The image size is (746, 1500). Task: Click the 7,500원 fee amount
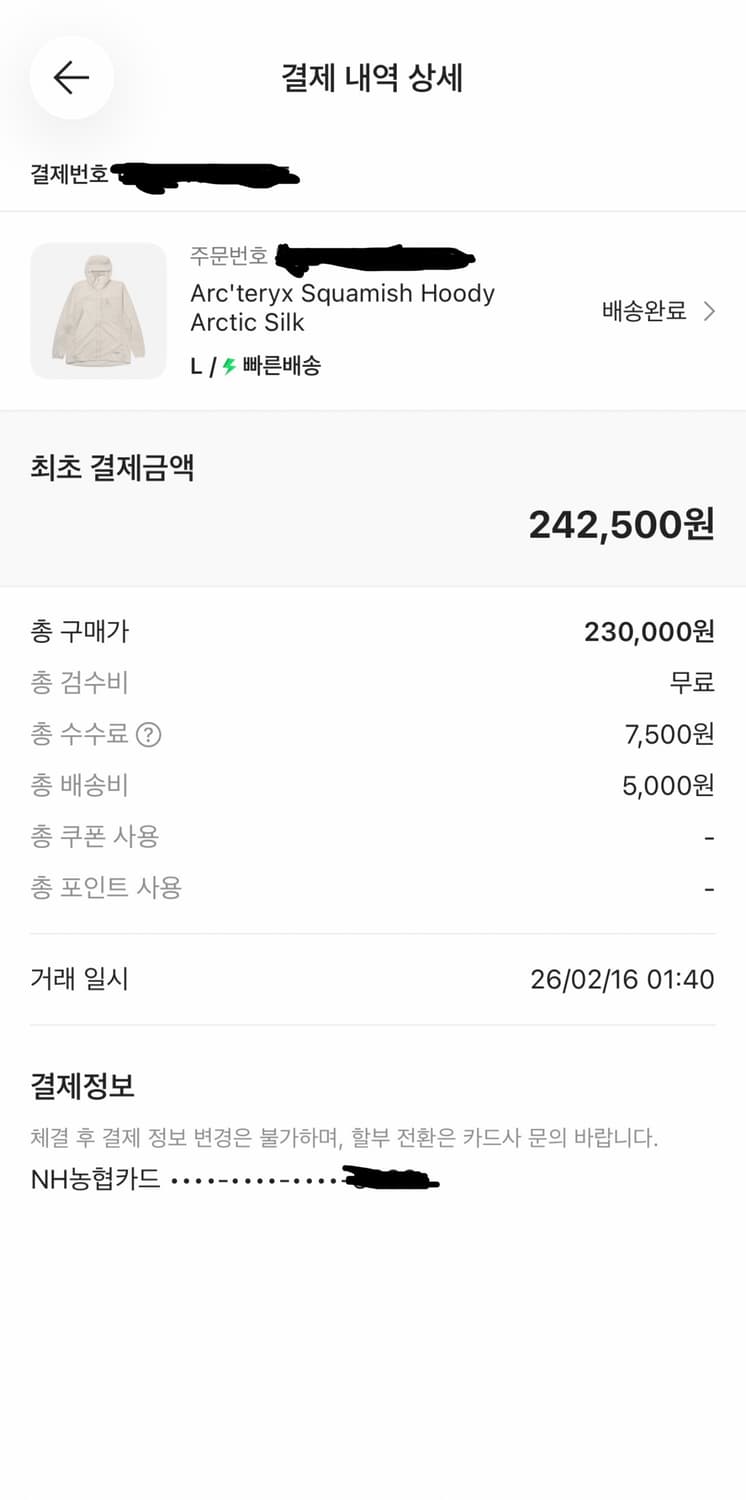667,734
